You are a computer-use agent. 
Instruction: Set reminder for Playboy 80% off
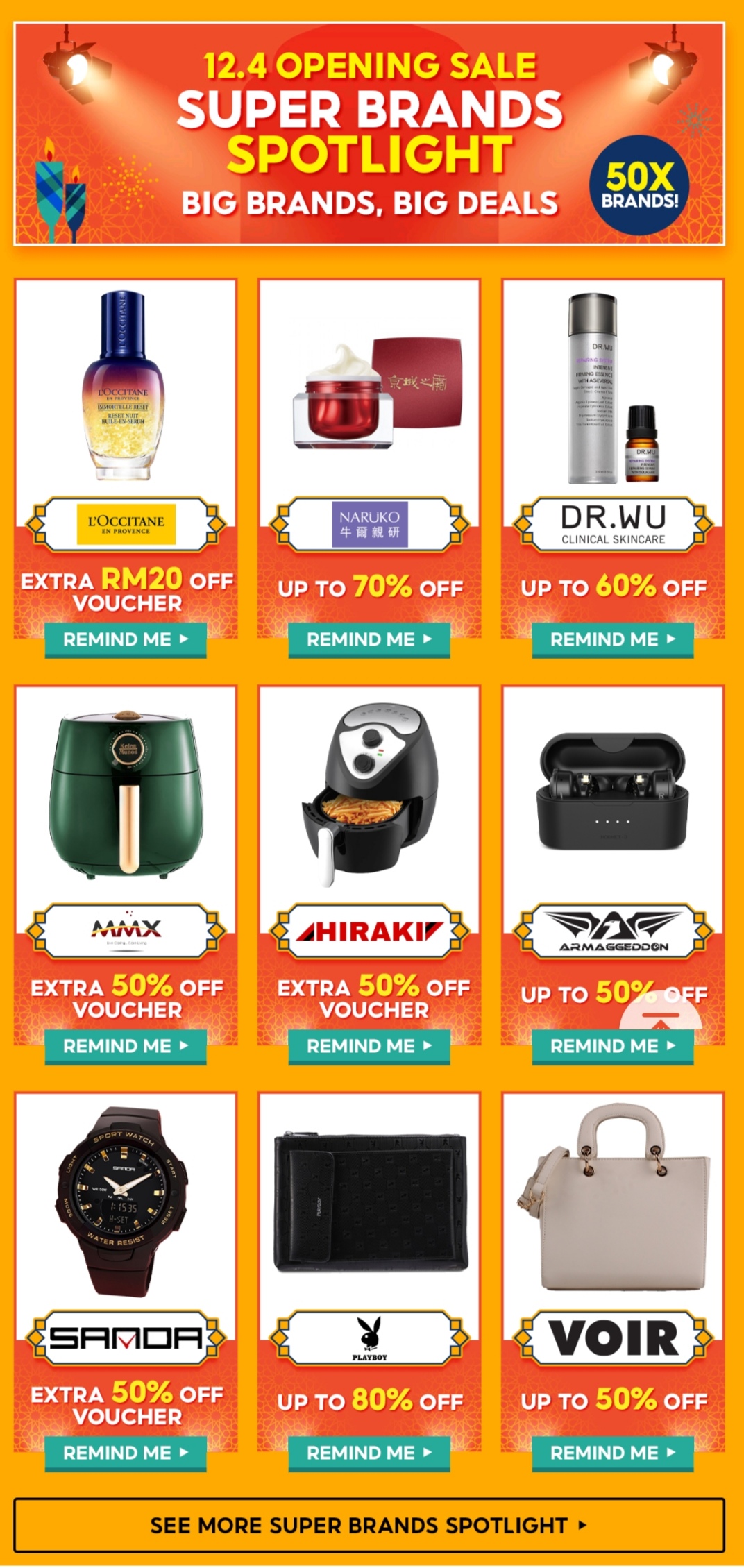pyautogui.click(x=369, y=1453)
